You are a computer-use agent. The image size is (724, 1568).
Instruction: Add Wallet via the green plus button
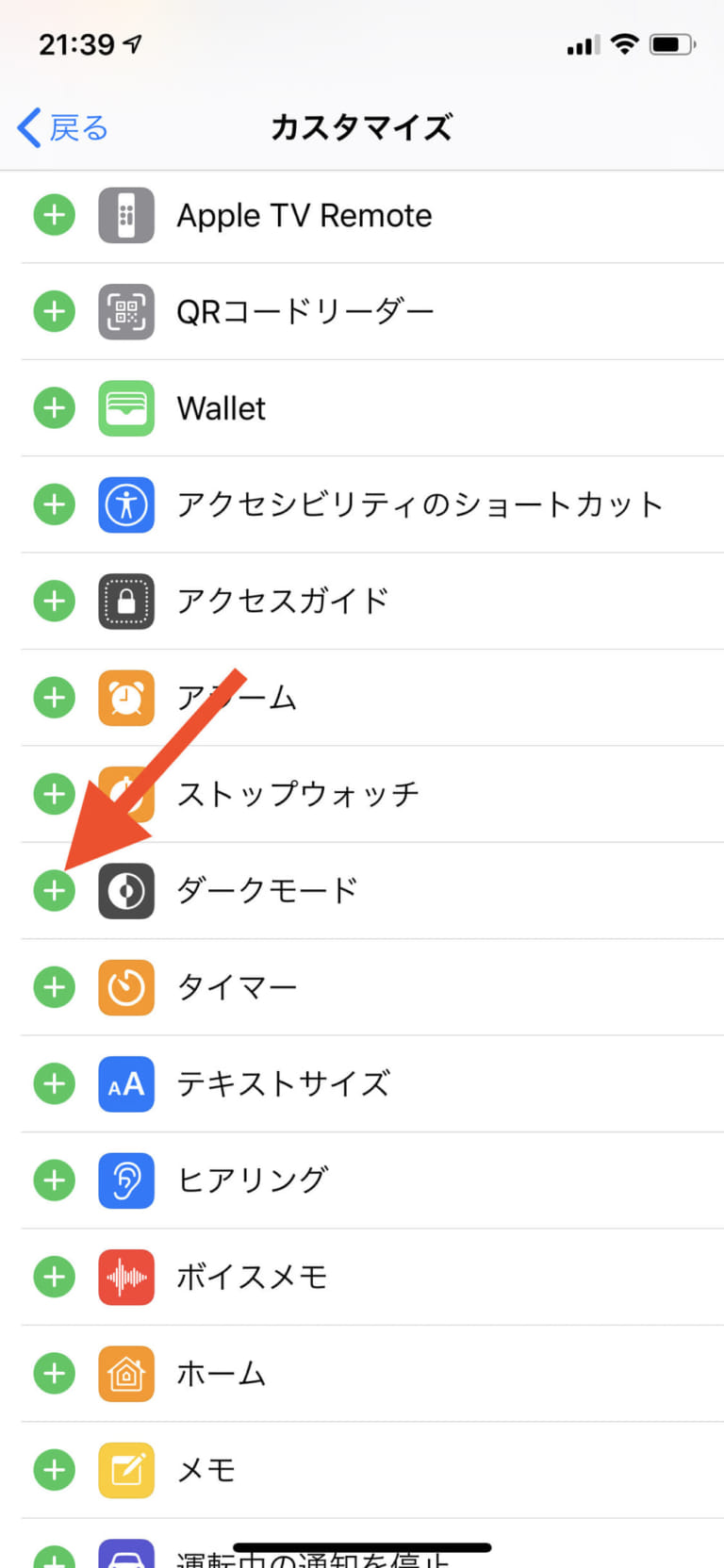(x=54, y=407)
